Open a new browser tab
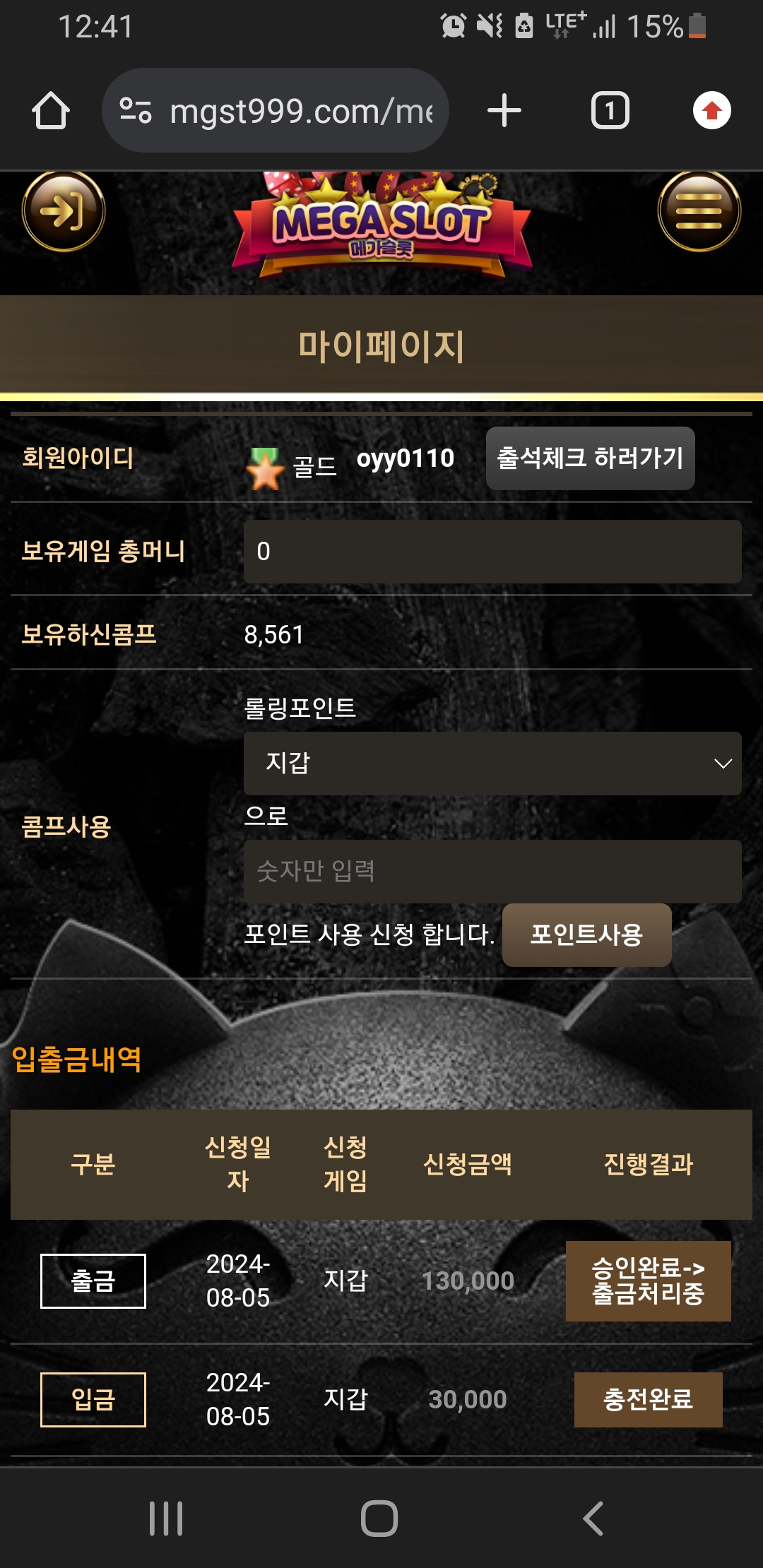763x1568 pixels. pos(504,111)
